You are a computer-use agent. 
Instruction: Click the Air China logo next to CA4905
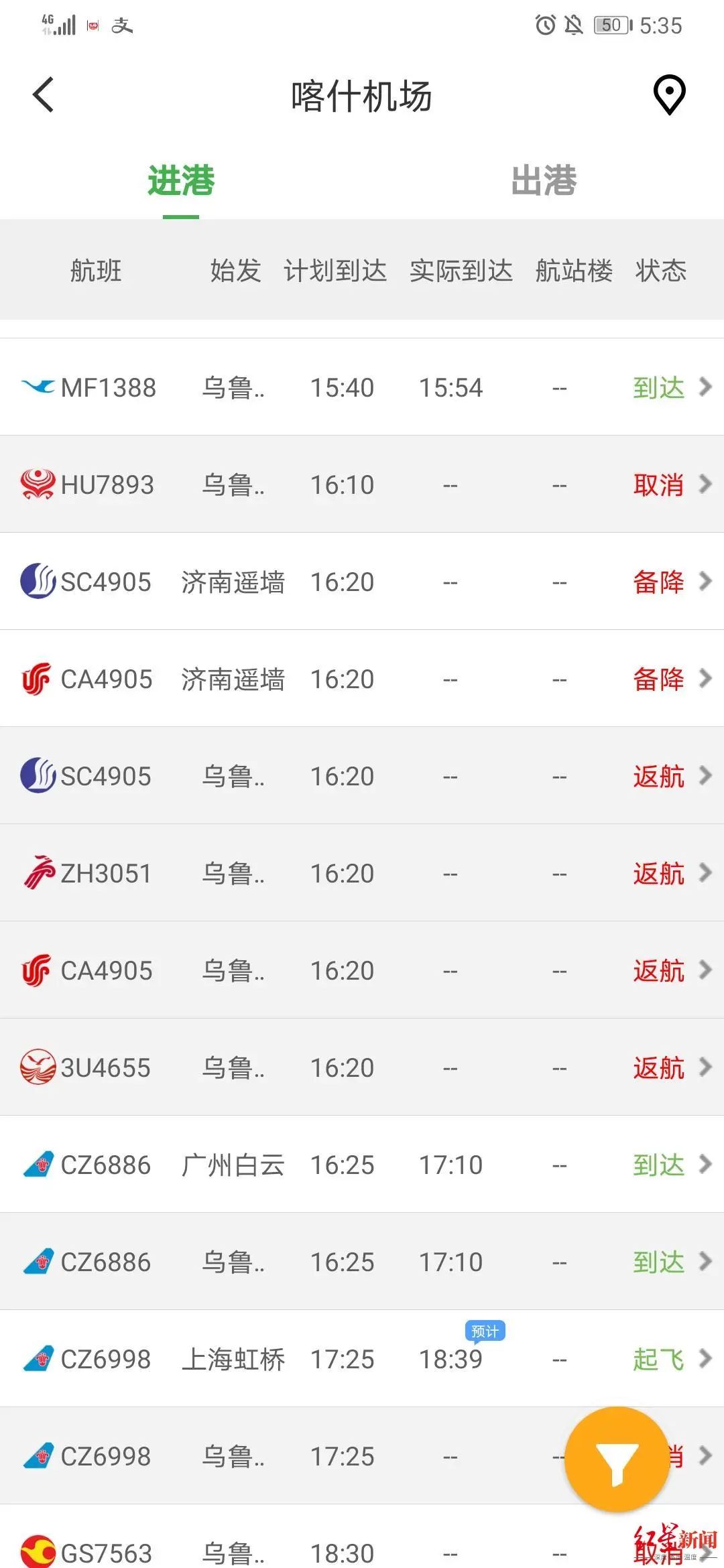tap(38, 679)
